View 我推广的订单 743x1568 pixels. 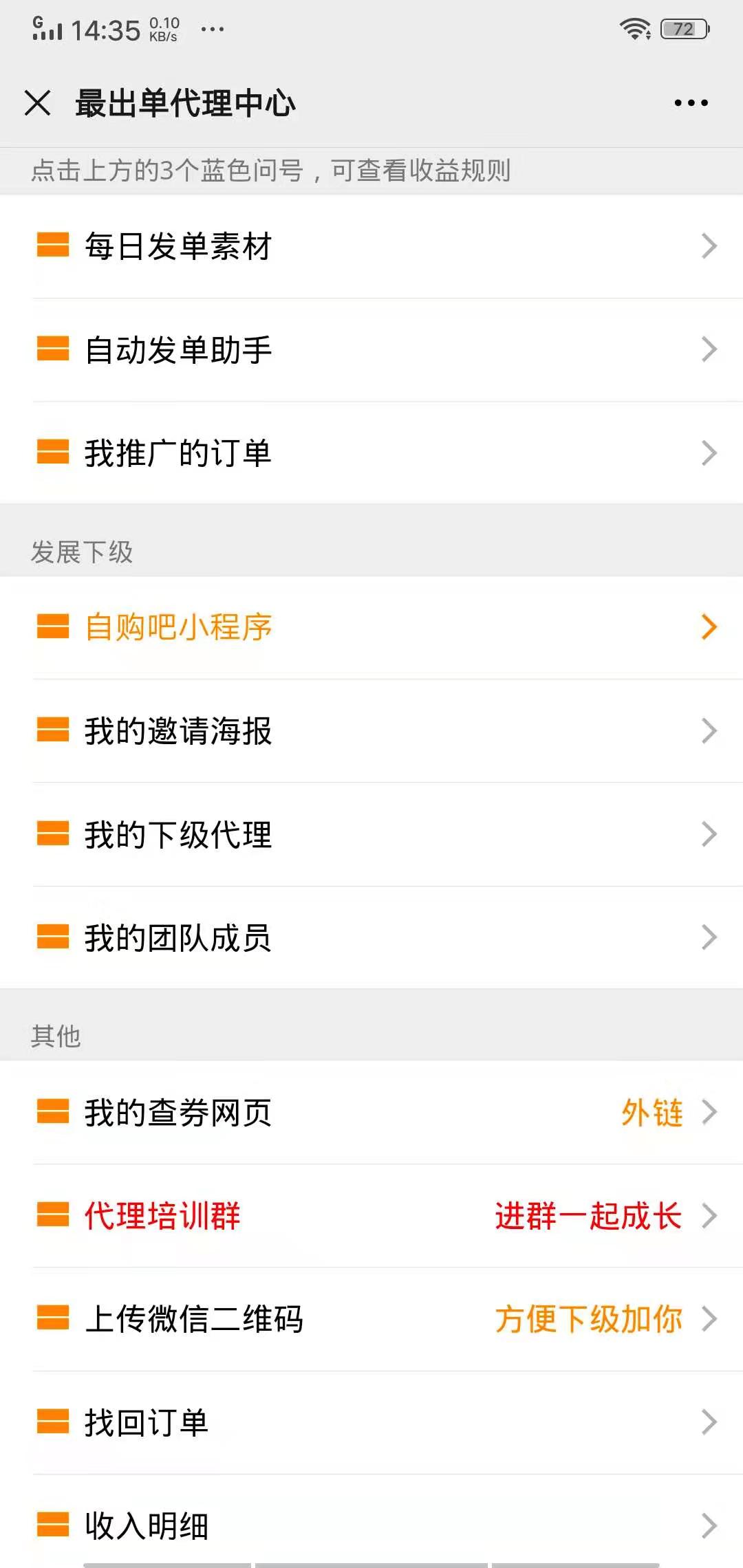[x=371, y=453]
